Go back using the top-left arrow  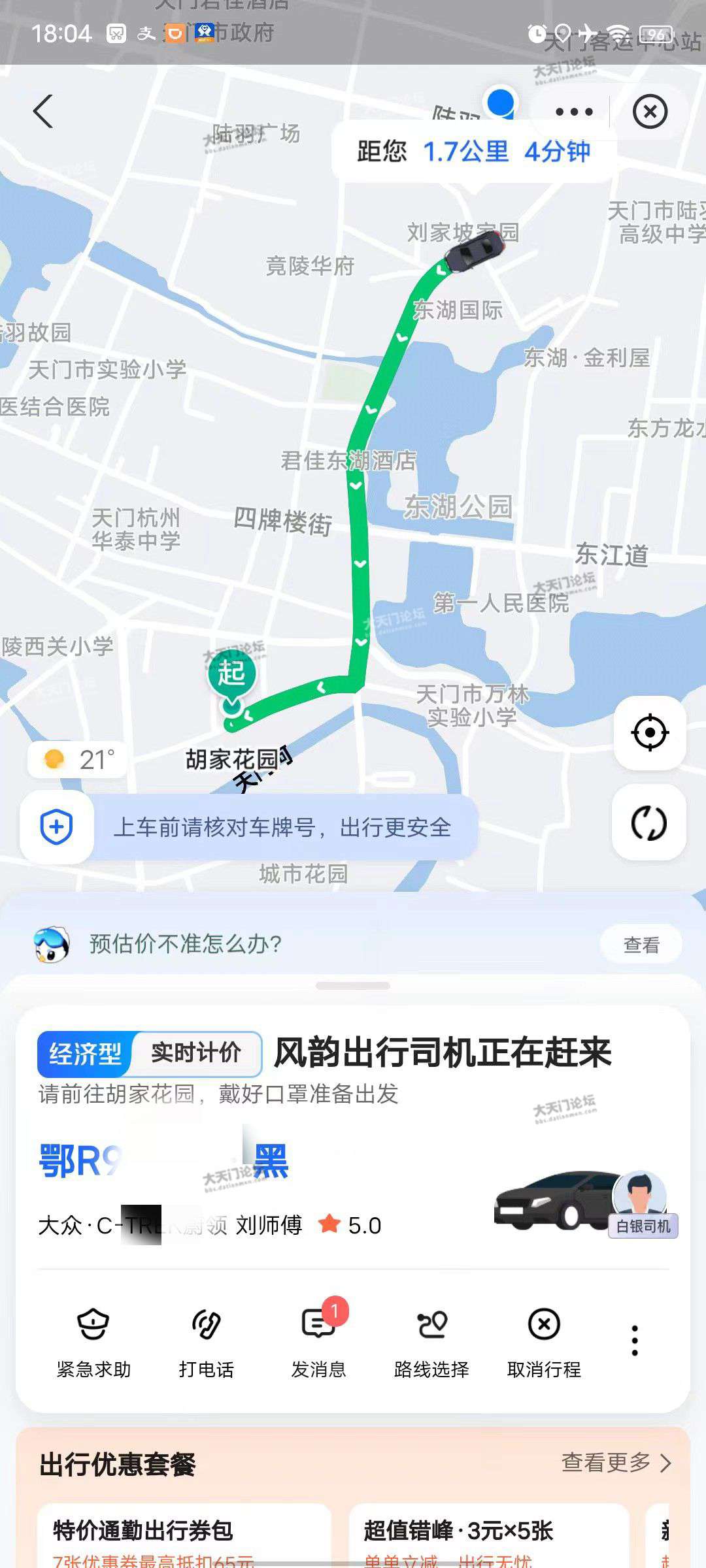pyautogui.click(x=43, y=111)
